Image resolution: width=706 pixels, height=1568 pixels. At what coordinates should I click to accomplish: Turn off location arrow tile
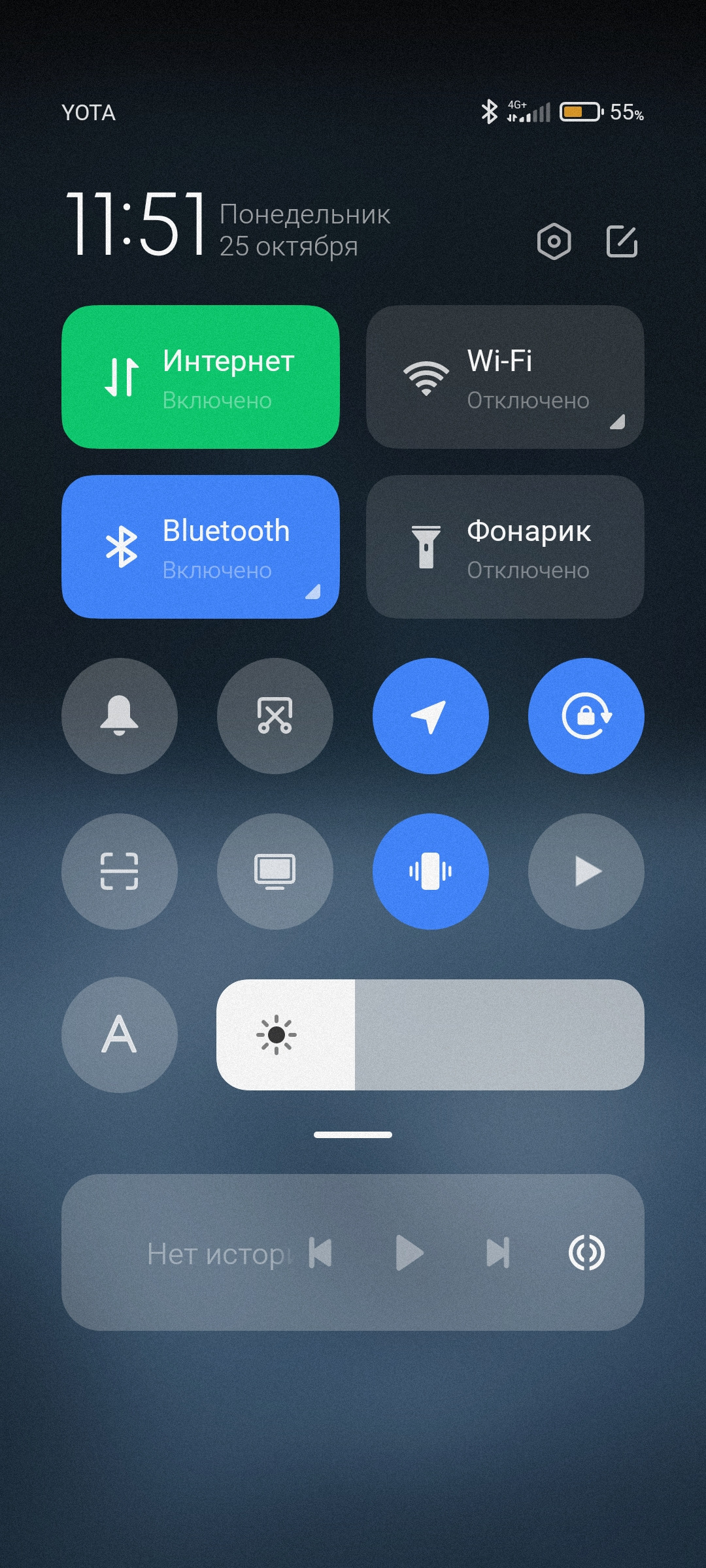coord(430,716)
